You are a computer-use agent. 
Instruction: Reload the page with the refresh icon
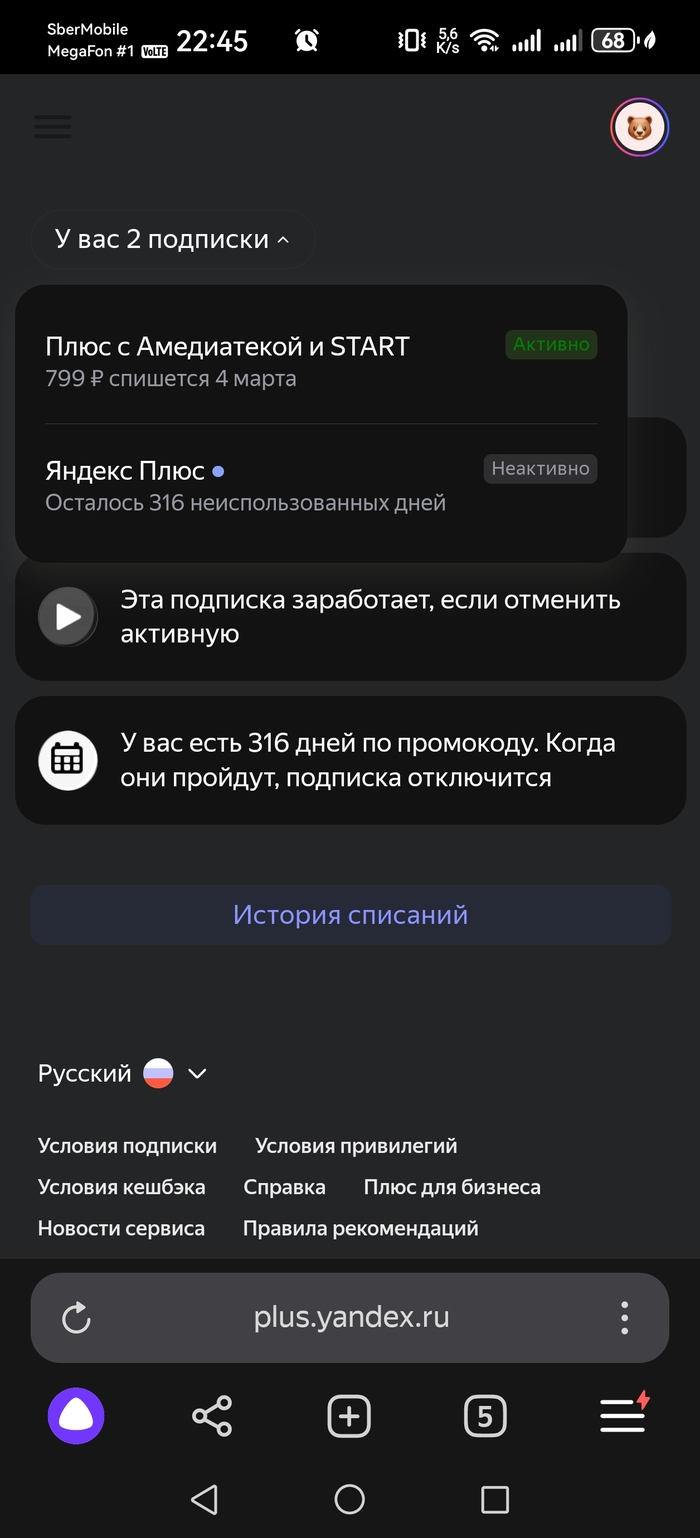77,1318
